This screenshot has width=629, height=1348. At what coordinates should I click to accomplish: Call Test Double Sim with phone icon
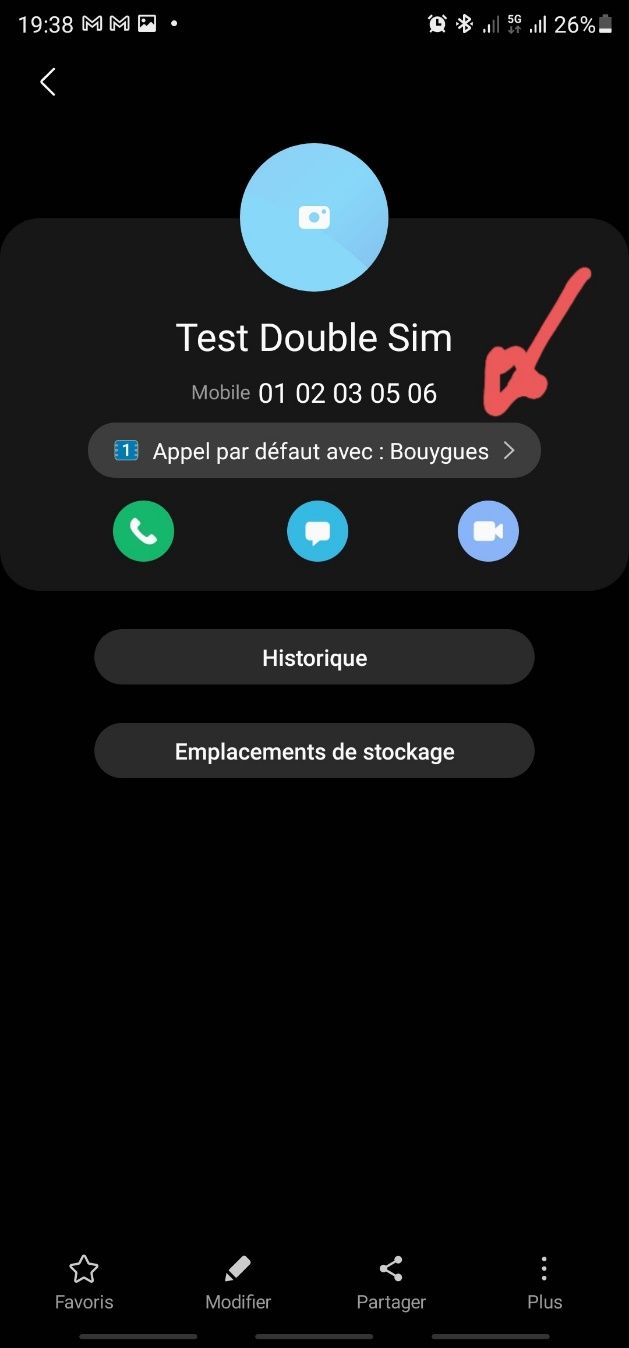[143, 531]
